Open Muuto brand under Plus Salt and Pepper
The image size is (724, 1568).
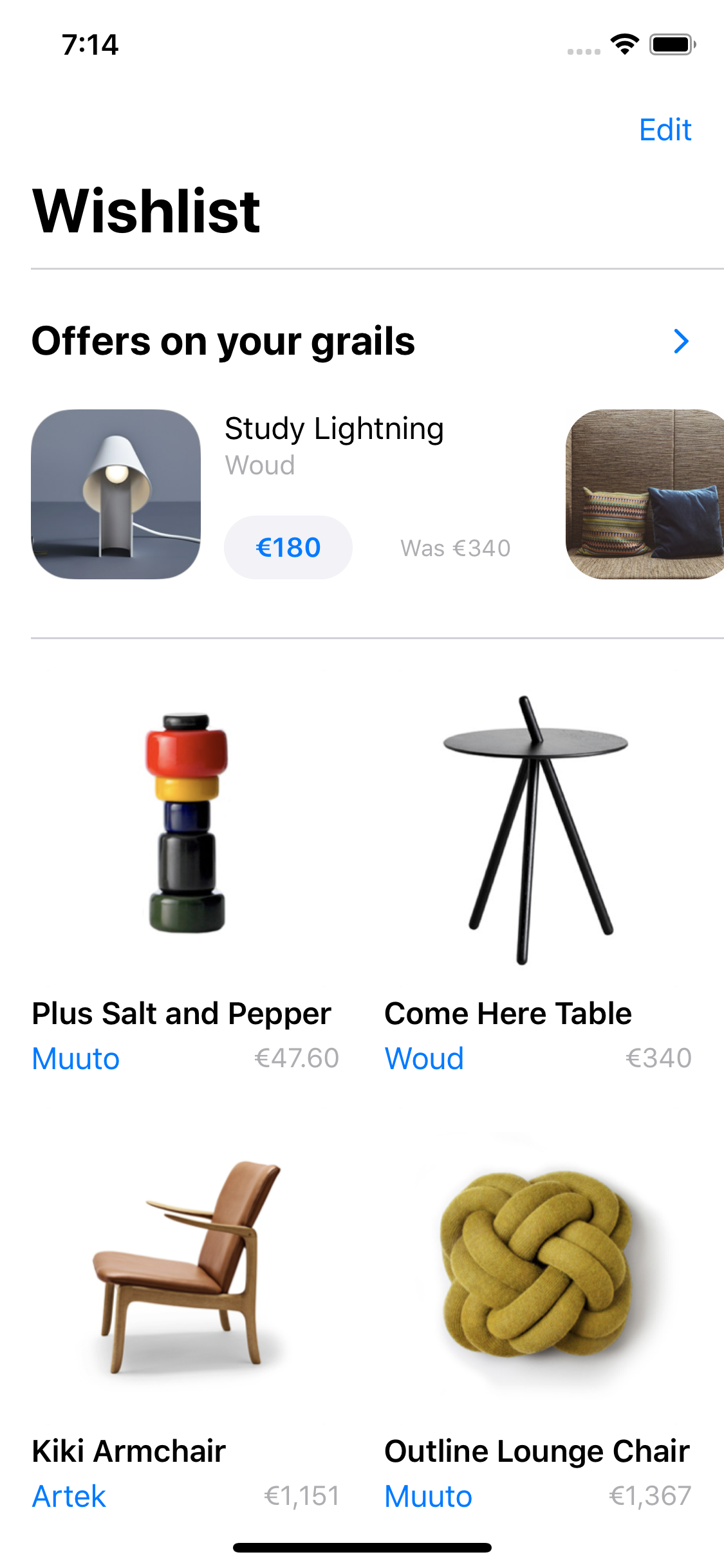[76, 1059]
